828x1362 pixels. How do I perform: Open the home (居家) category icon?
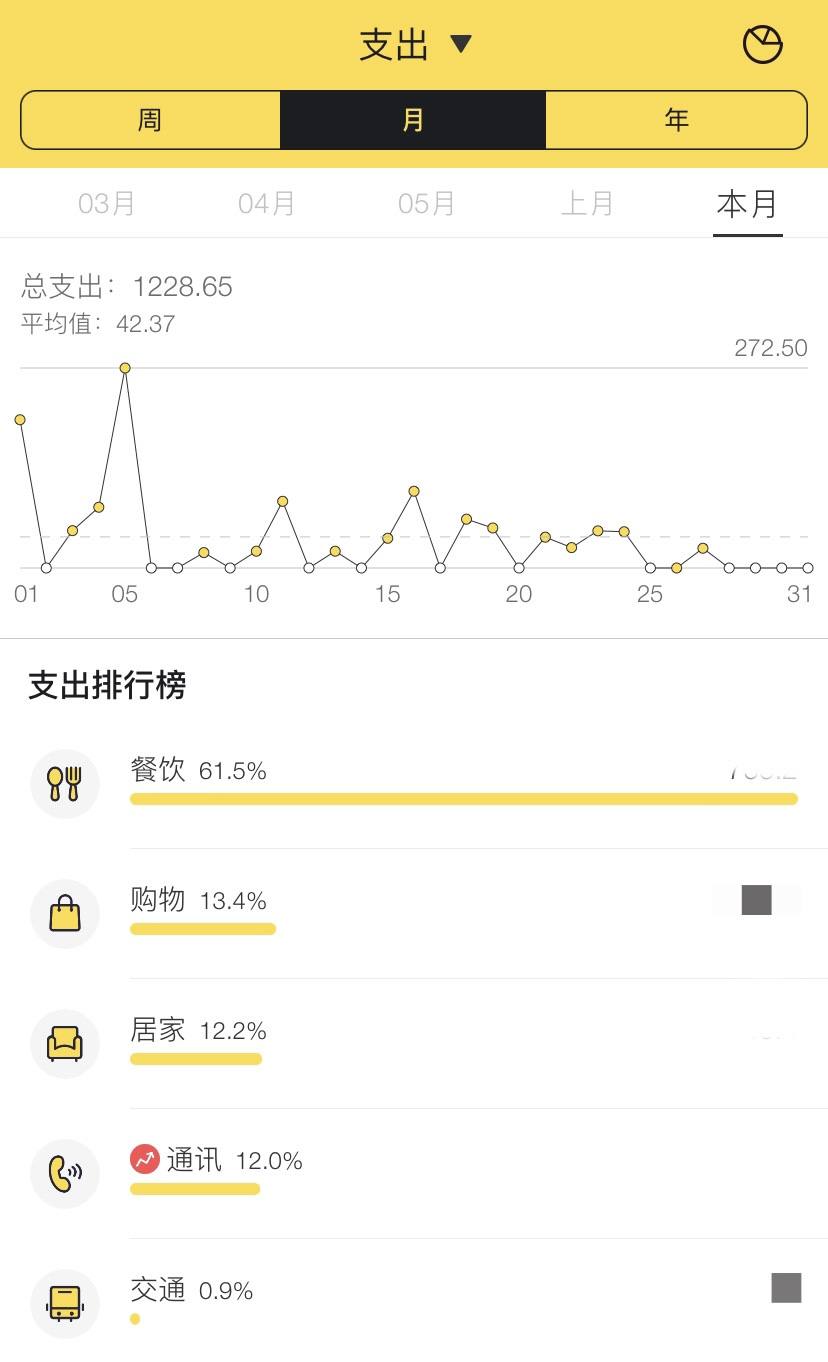coord(64,1043)
